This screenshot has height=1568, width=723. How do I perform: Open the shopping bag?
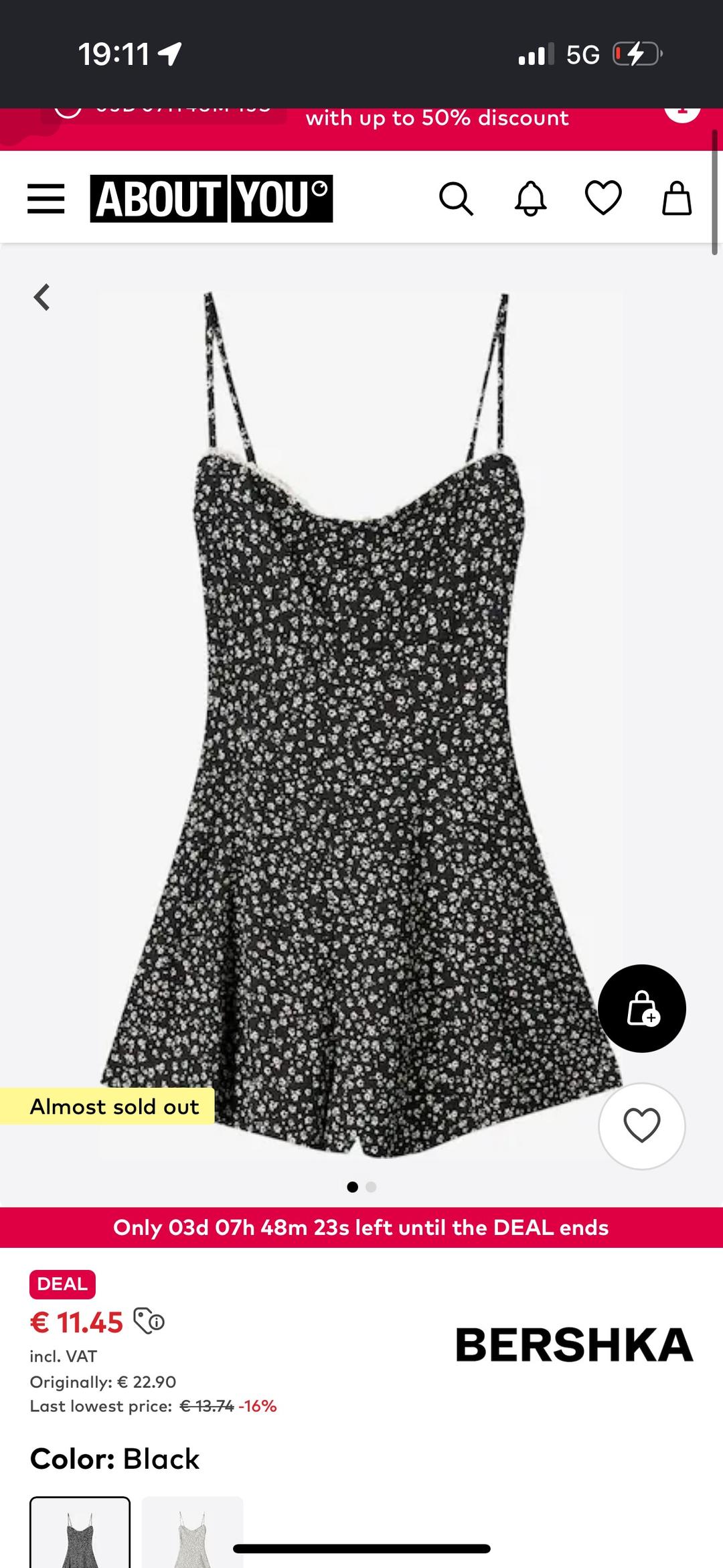tap(677, 198)
